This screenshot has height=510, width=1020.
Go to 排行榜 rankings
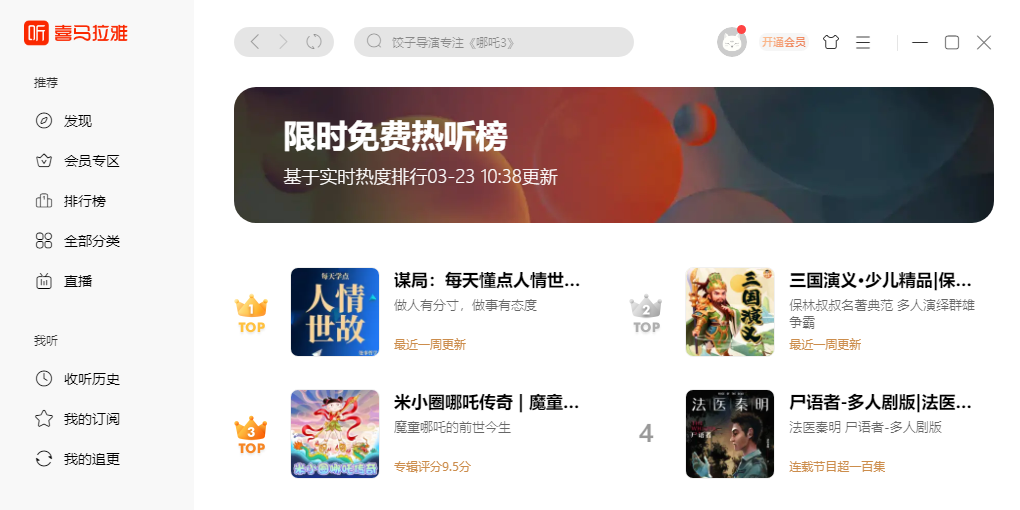[x=84, y=201]
